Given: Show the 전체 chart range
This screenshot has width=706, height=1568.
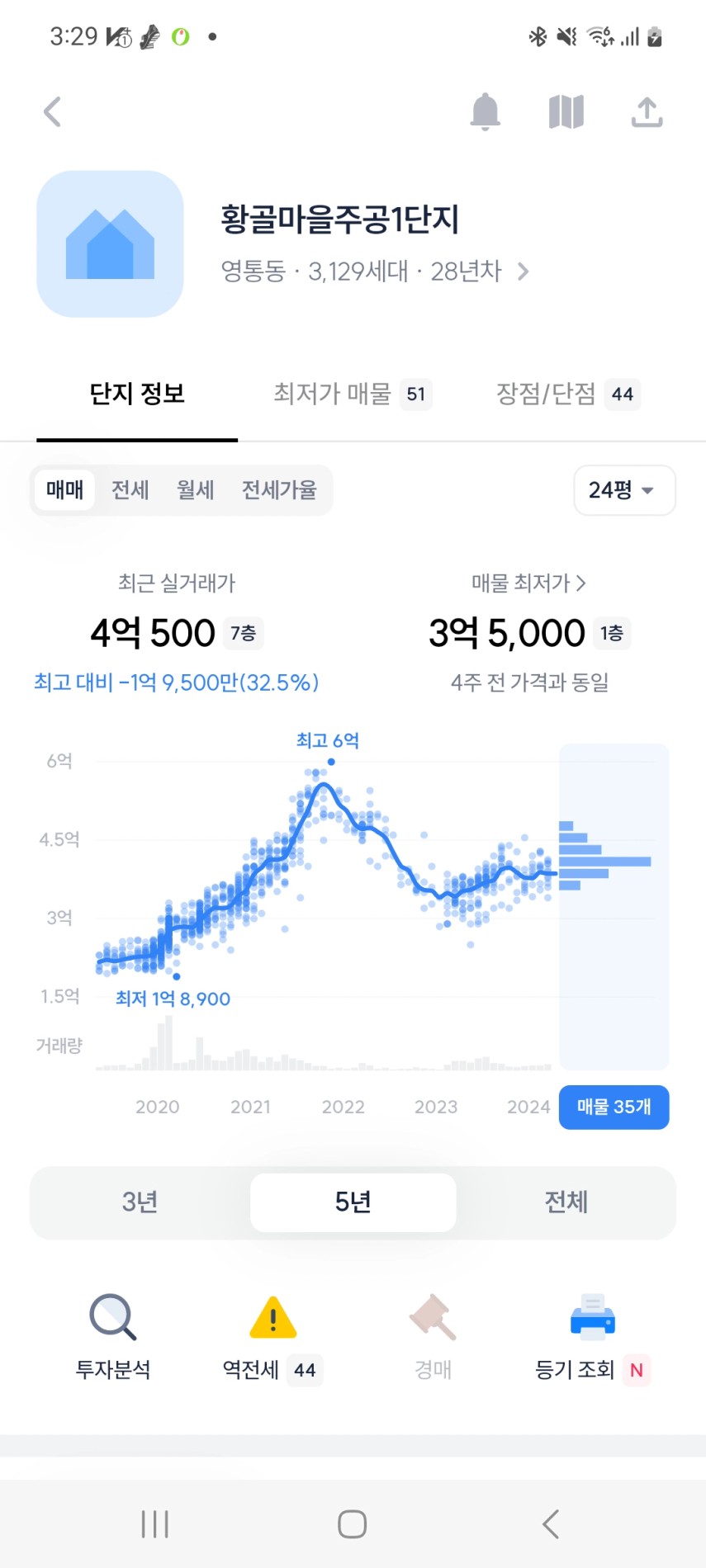Looking at the screenshot, I should click(x=566, y=1202).
